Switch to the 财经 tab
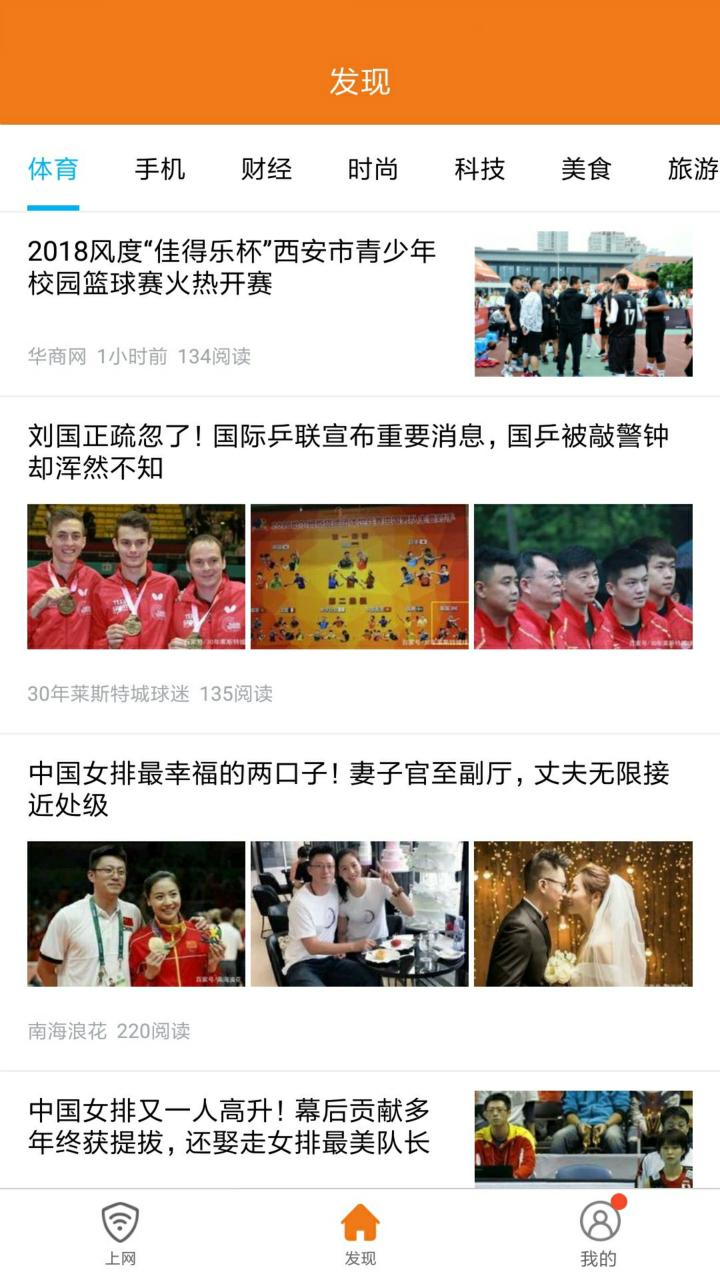Image resolution: width=720 pixels, height=1280 pixels. (267, 169)
